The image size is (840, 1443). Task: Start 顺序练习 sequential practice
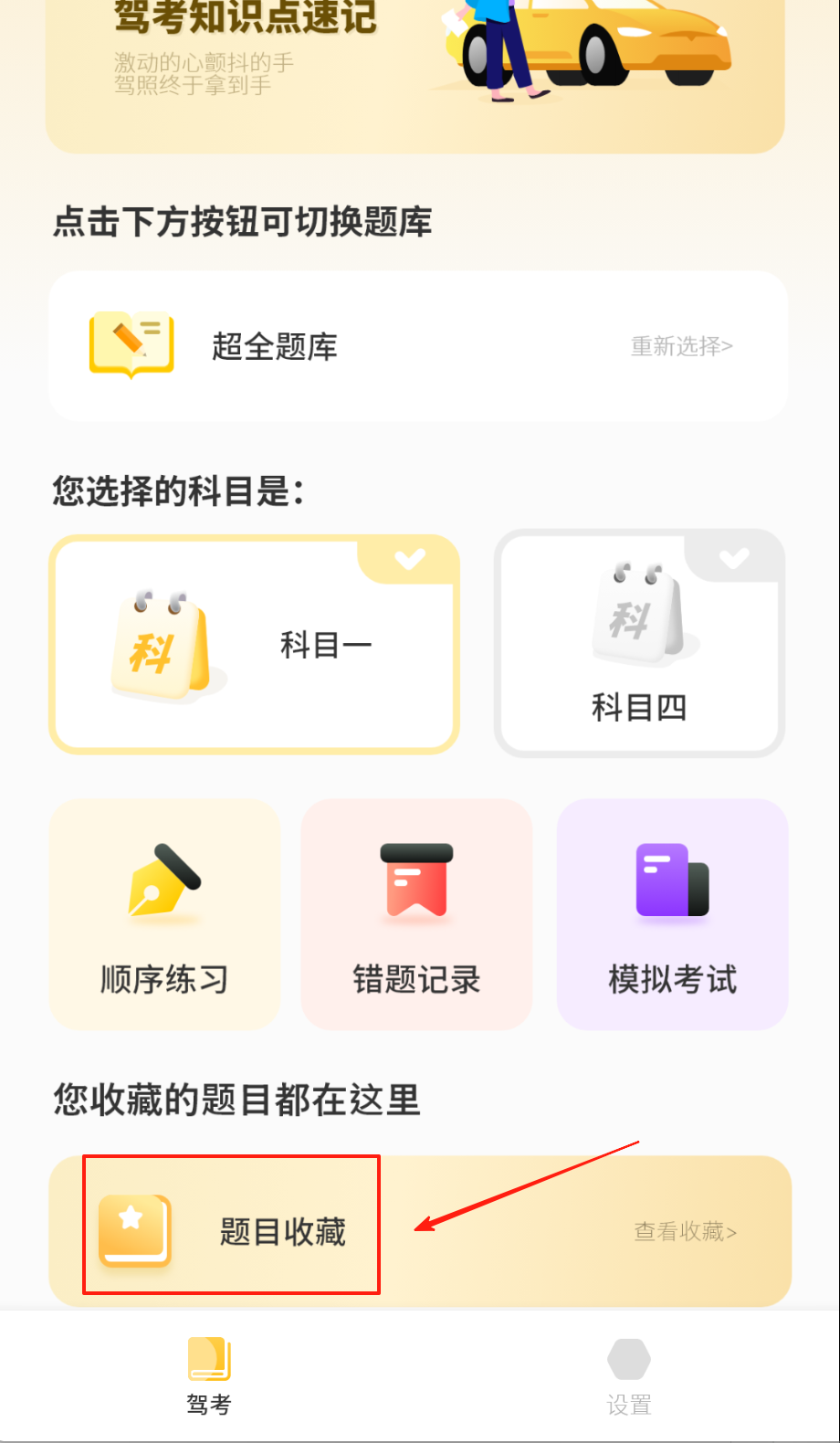pos(164,914)
